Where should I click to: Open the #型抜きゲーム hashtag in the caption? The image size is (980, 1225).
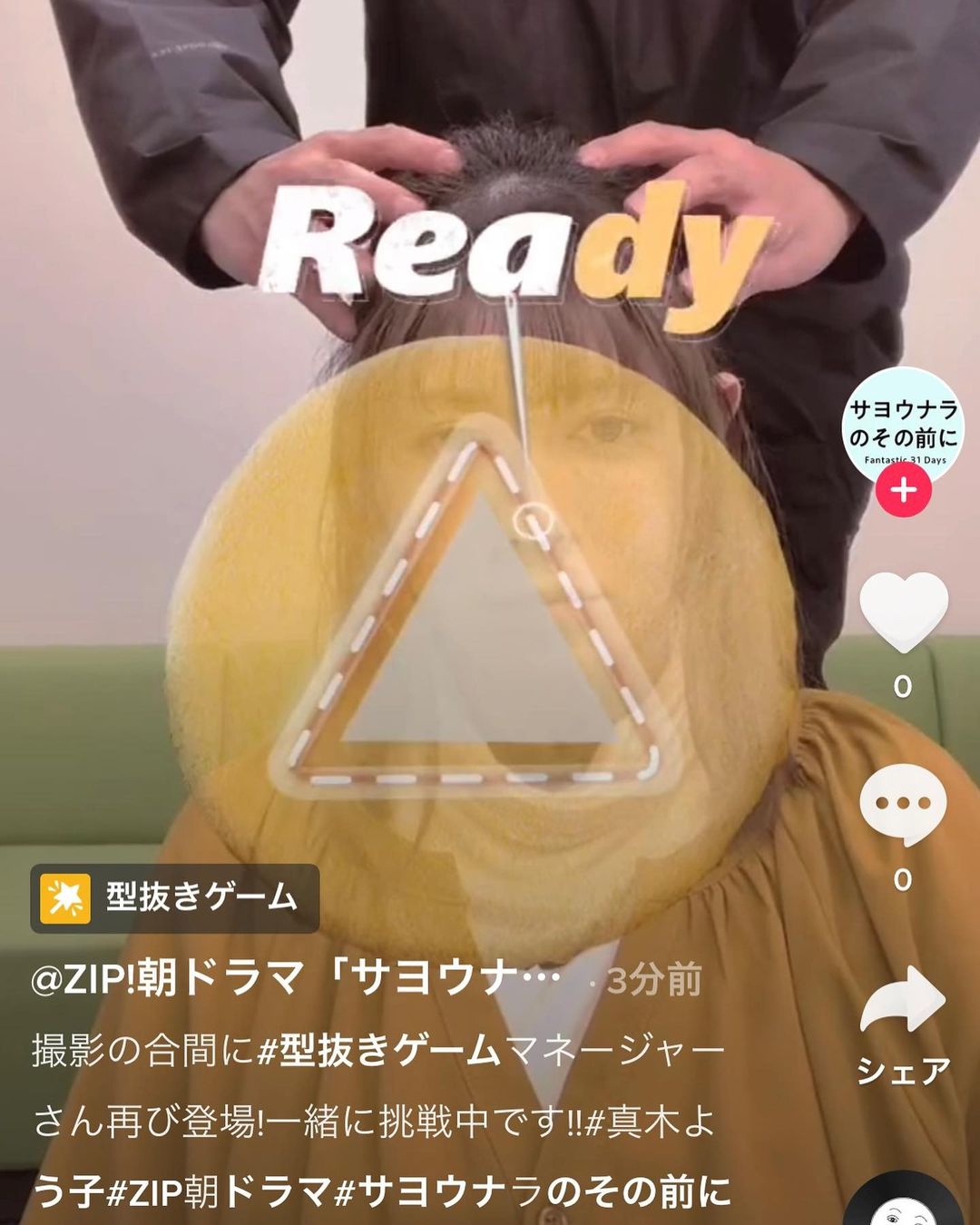pos(379,1051)
